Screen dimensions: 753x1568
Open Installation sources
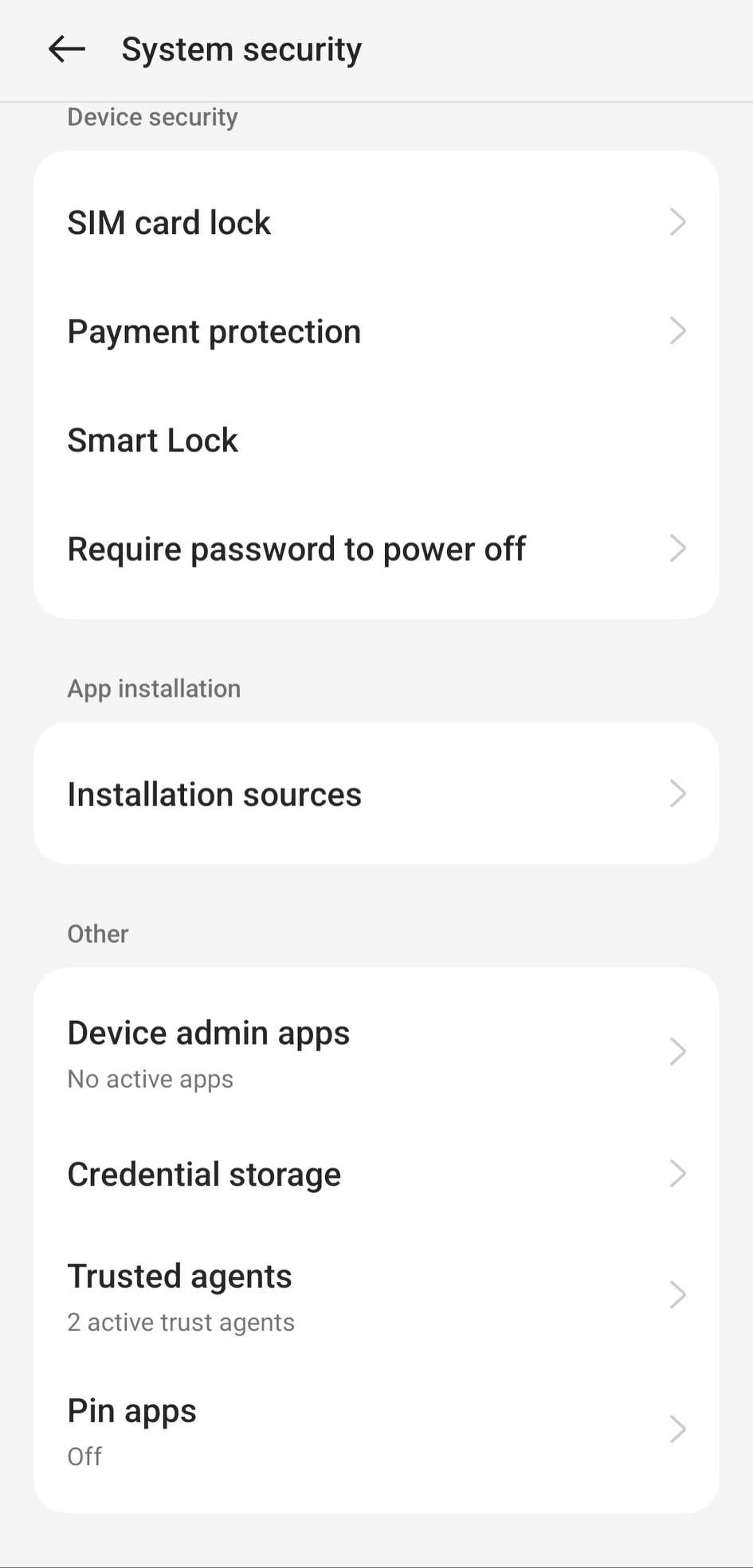376,794
